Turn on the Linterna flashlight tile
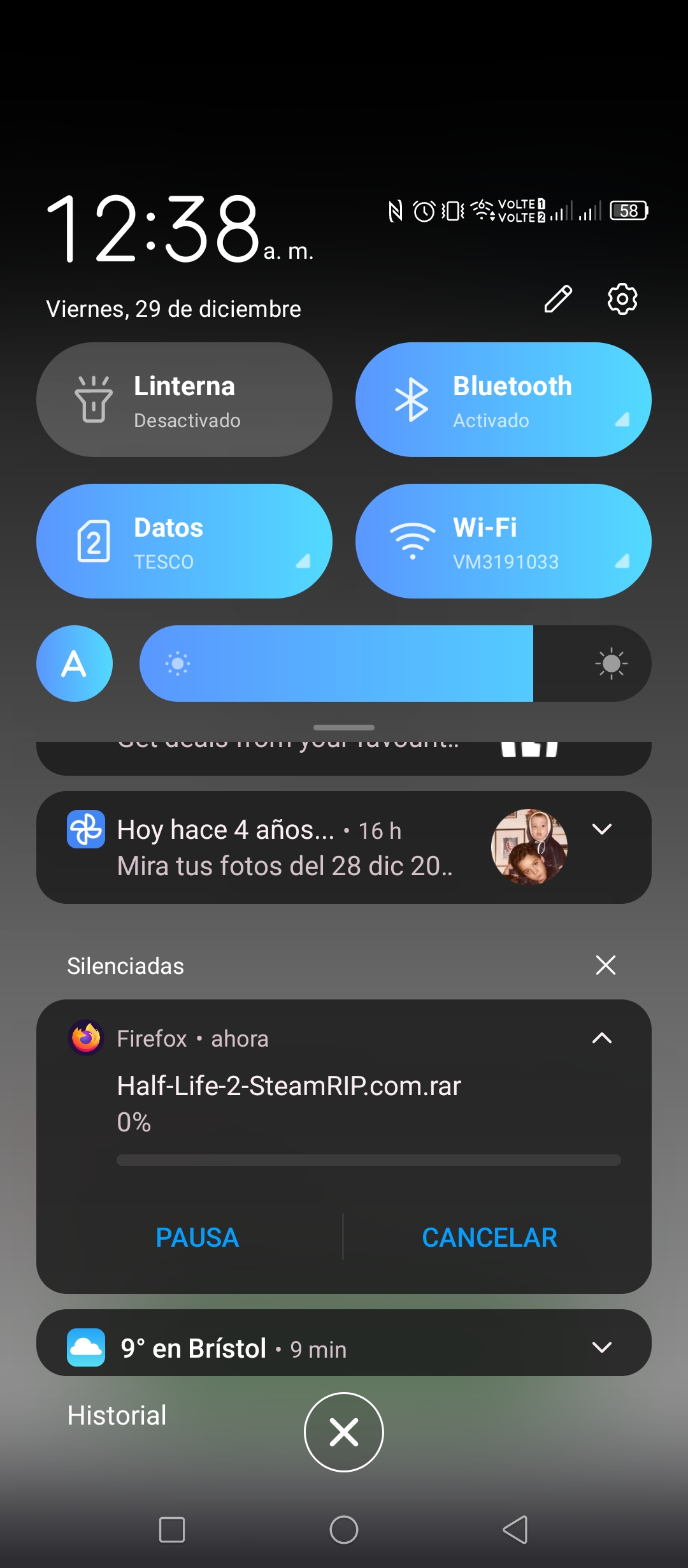This screenshot has height=1568, width=688. (x=184, y=400)
